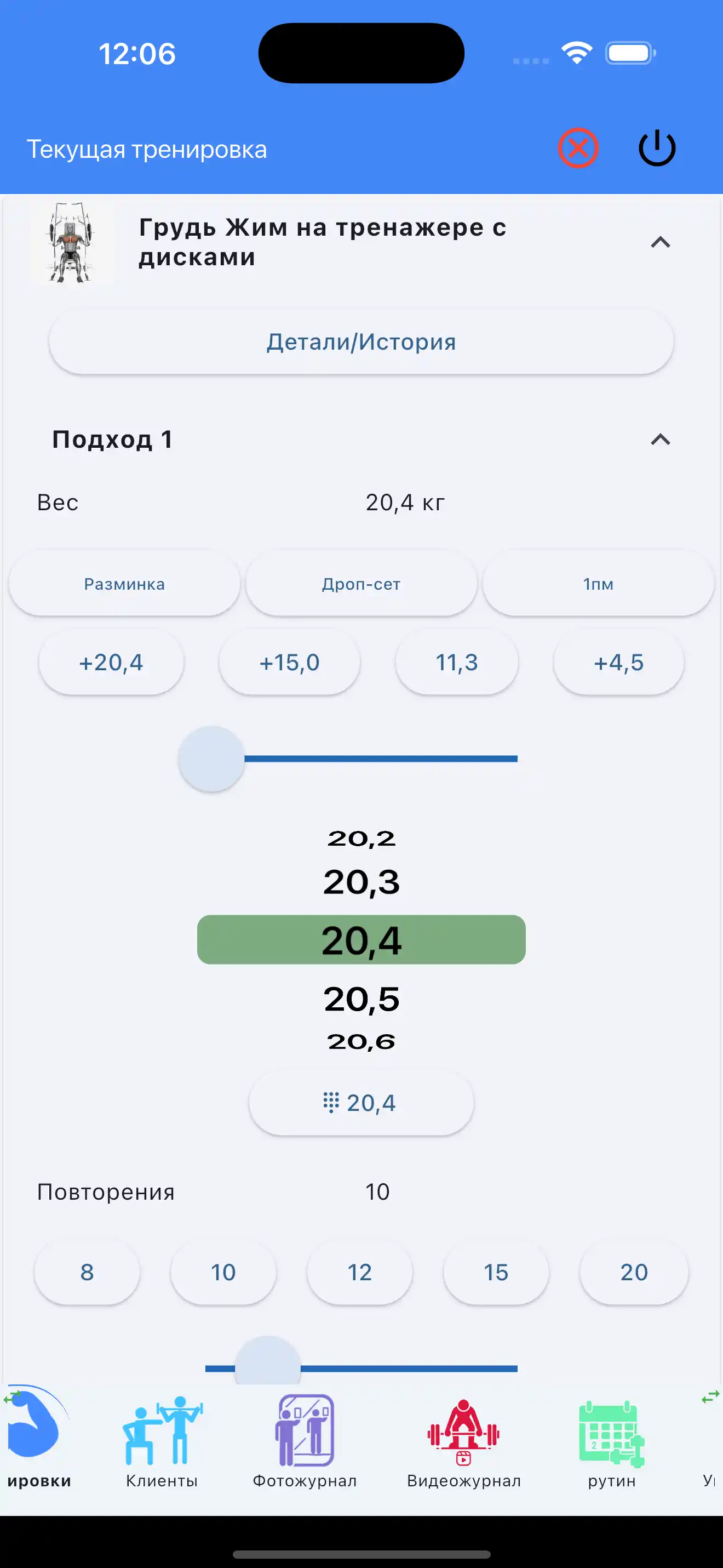This screenshot has height=1568, width=723.
Task: Open Детали/История
Action: click(x=361, y=341)
